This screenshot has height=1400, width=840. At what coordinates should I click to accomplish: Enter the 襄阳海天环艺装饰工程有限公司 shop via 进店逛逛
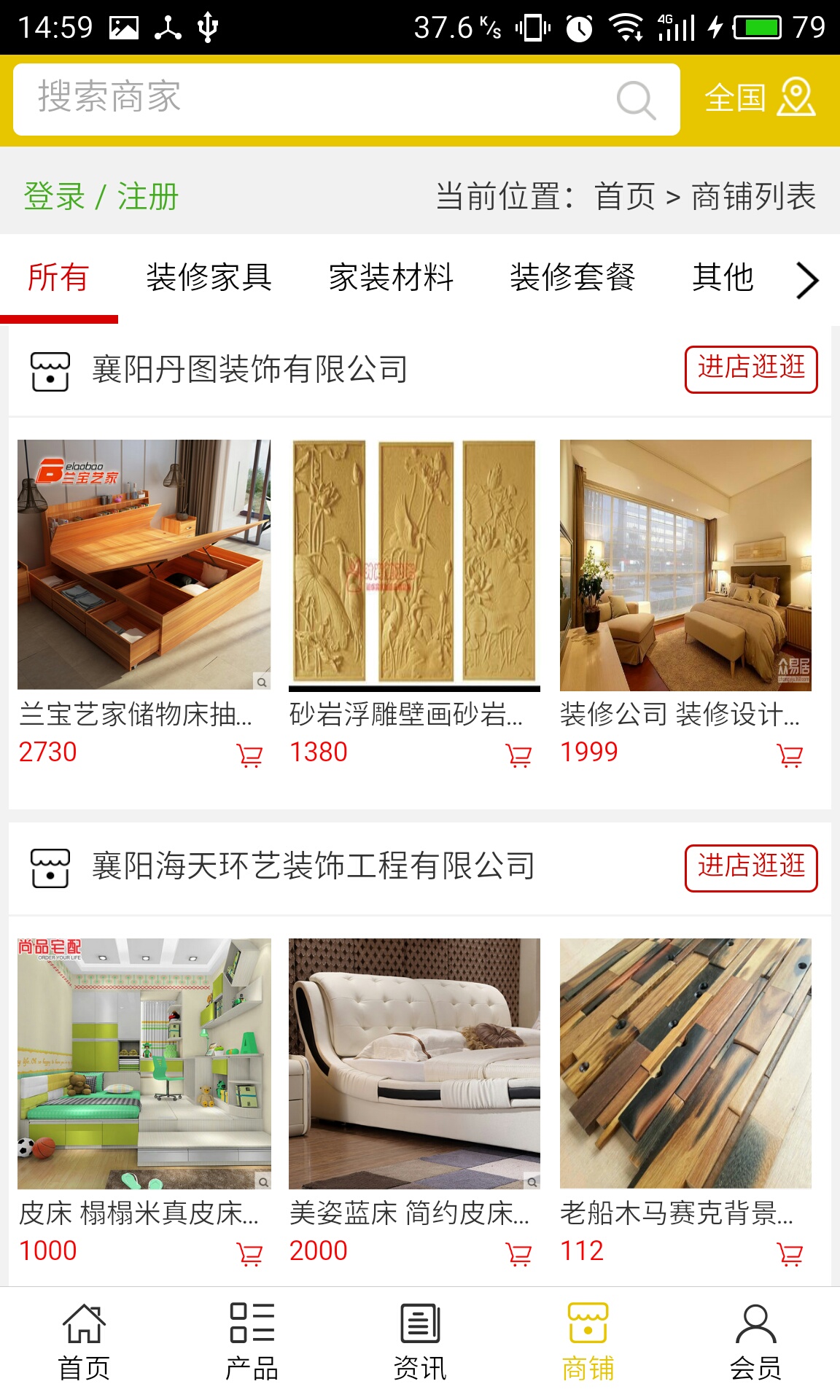point(750,868)
